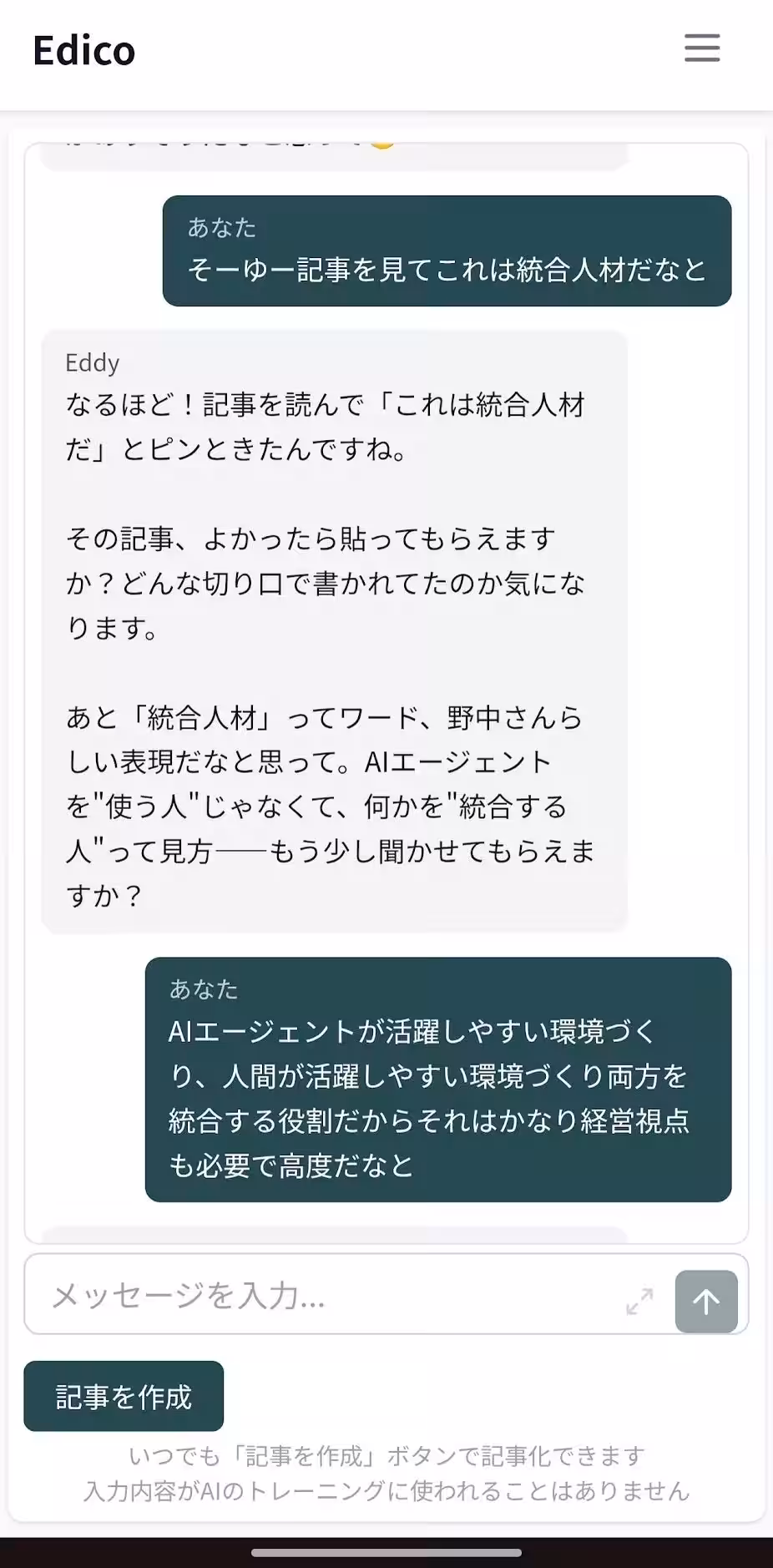Send the message with the up arrow icon
Image resolution: width=773 pixels, height=1568 pixels.
pyautogui.click(x=705, y=1301)
